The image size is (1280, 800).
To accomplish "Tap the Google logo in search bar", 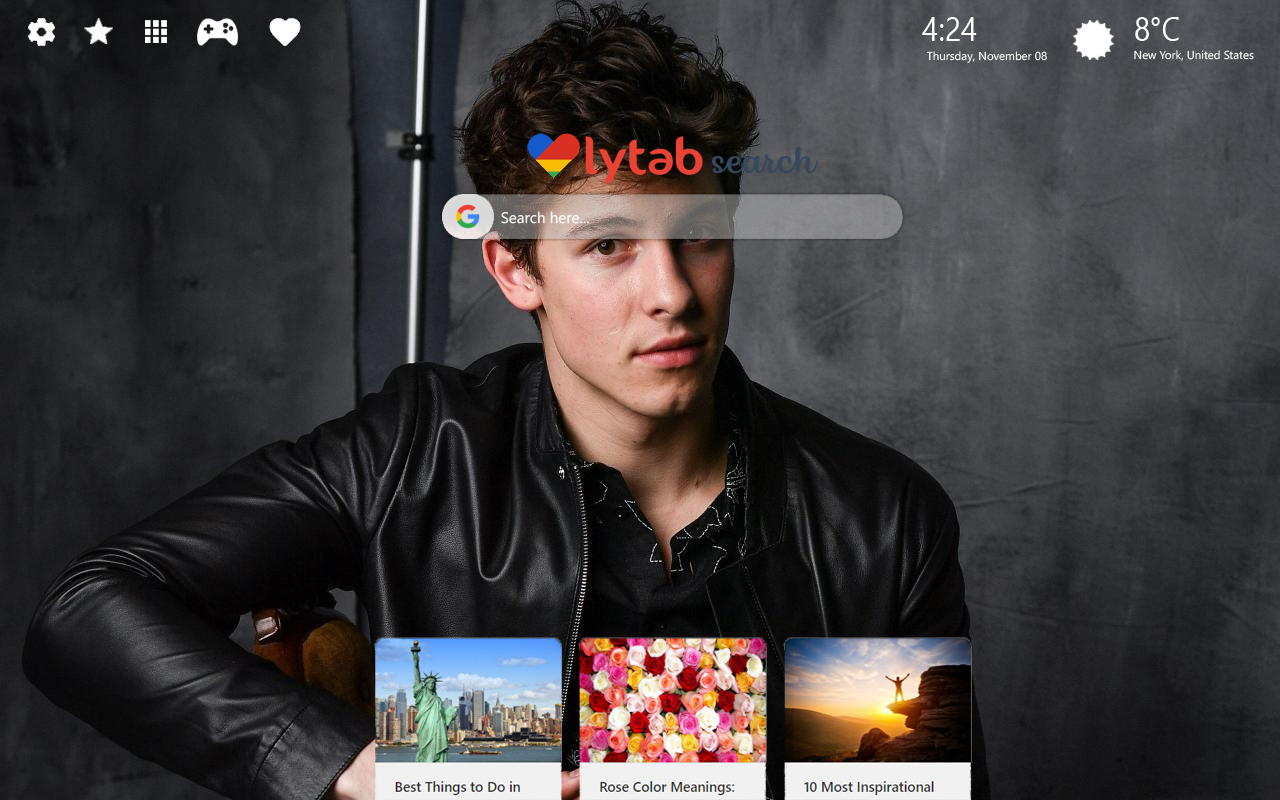I will [x=468, y=217].
